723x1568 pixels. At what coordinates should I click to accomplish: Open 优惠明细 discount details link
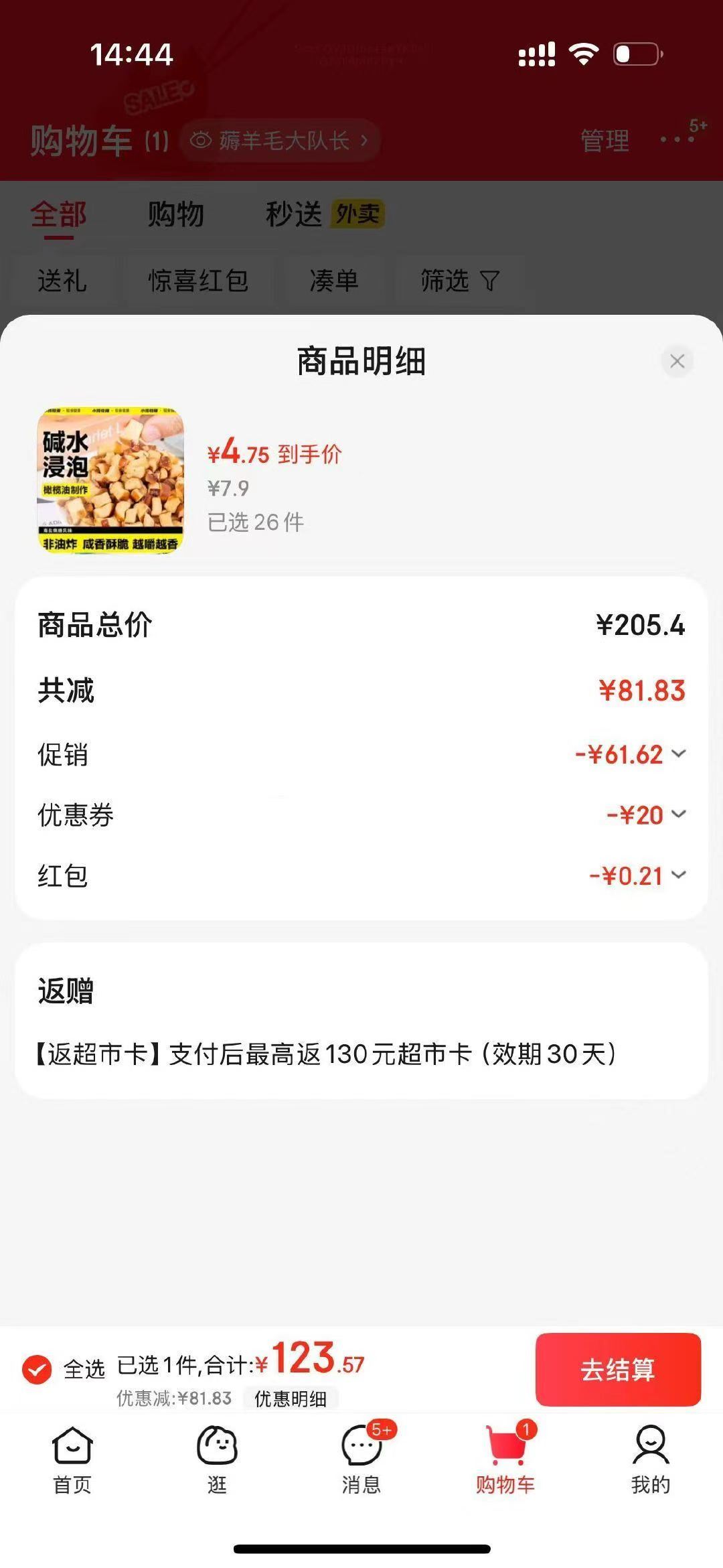291,1399
